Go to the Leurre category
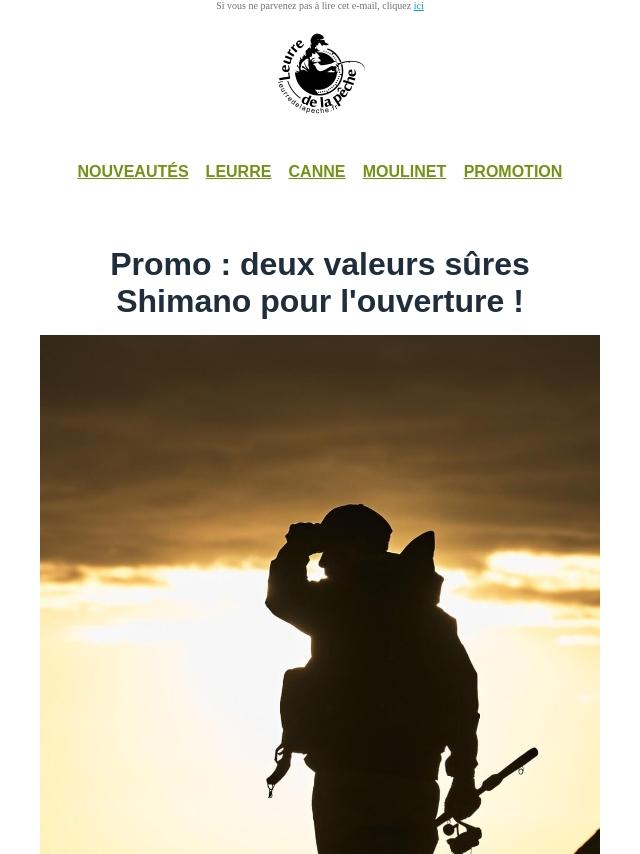The height and width of the screenshot is (854, 640). pos(238,171)
